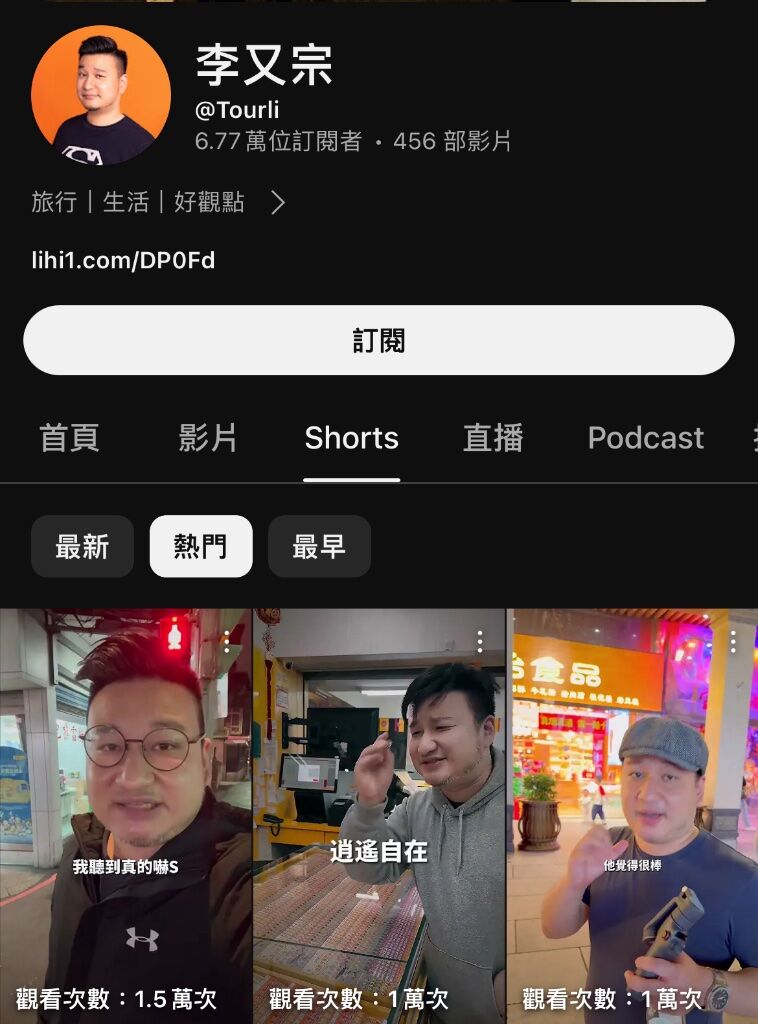Open overflow menu on 我聽到真的嚇S Short

click(227, 641)
